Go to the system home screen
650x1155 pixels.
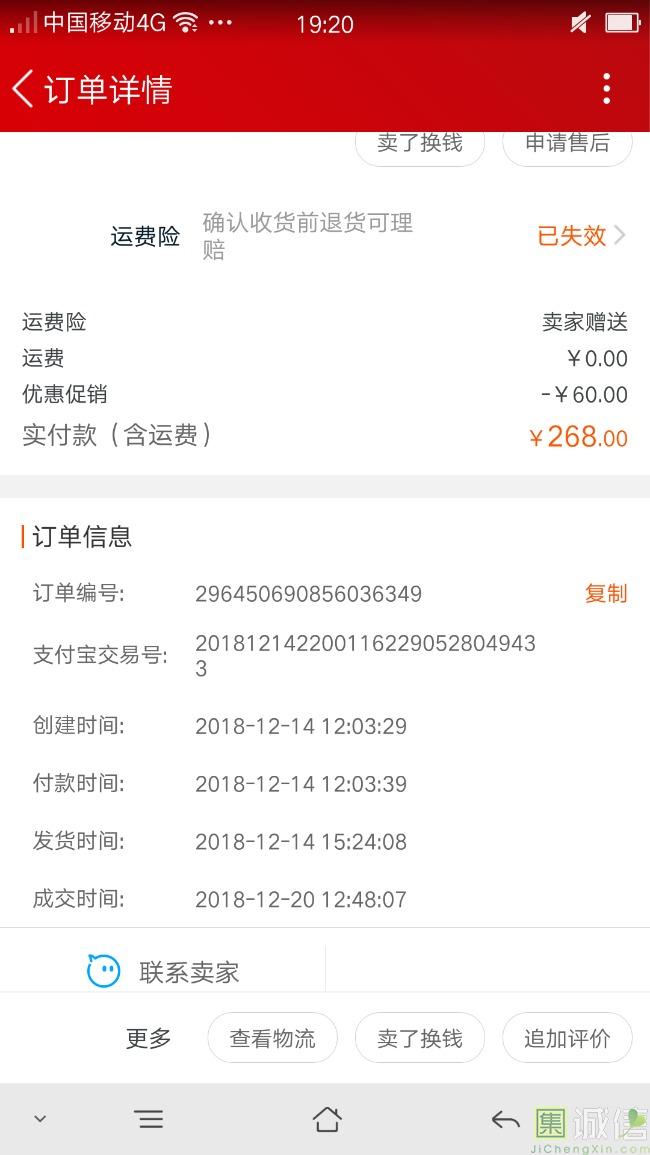327,1119
